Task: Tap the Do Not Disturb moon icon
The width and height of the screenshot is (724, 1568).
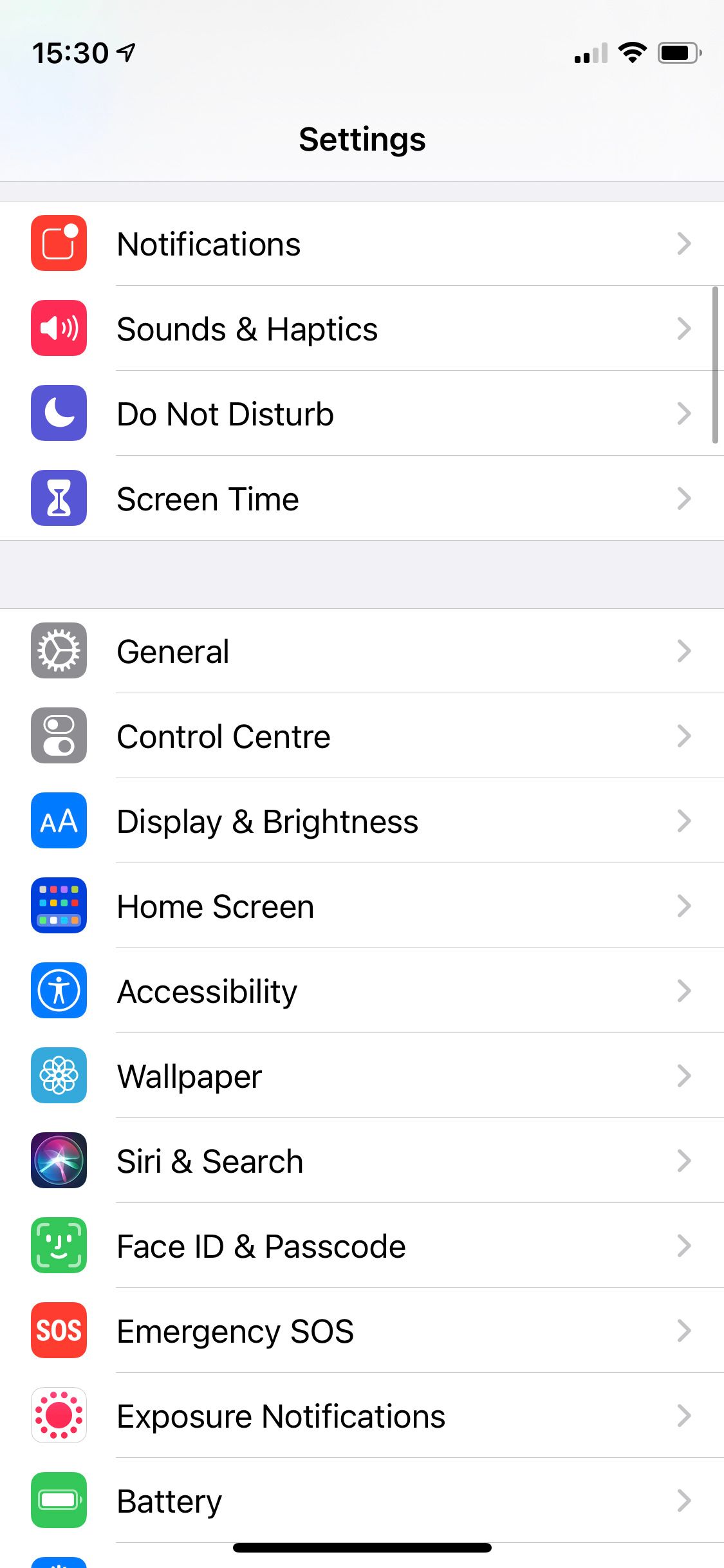Action: pos(59,414)
